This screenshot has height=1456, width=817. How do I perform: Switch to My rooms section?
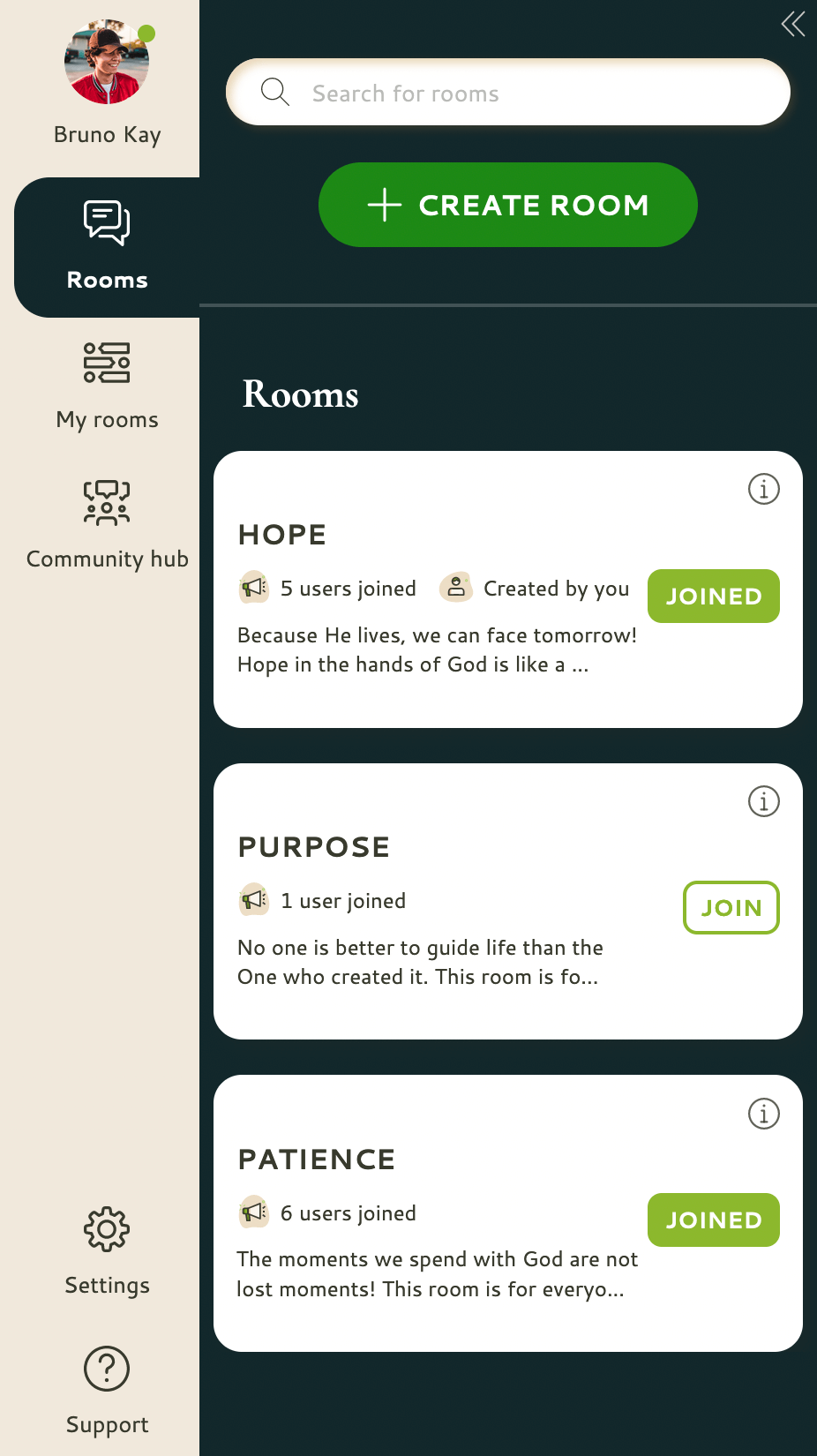click(107, 387)
